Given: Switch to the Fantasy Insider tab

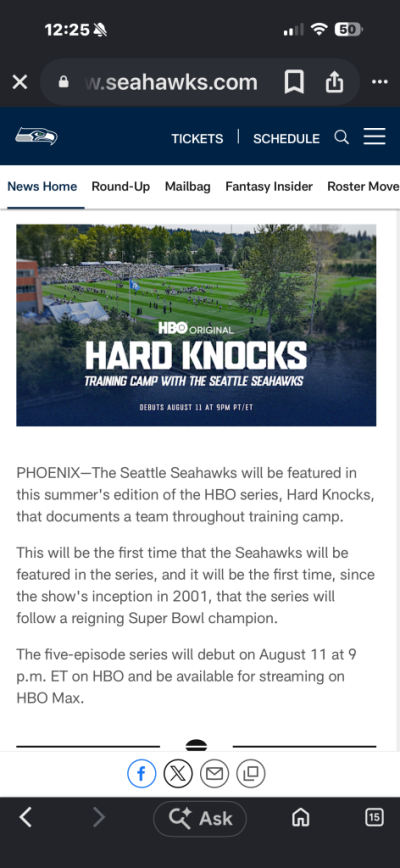Looking at the screenshot, I should 269,187.
